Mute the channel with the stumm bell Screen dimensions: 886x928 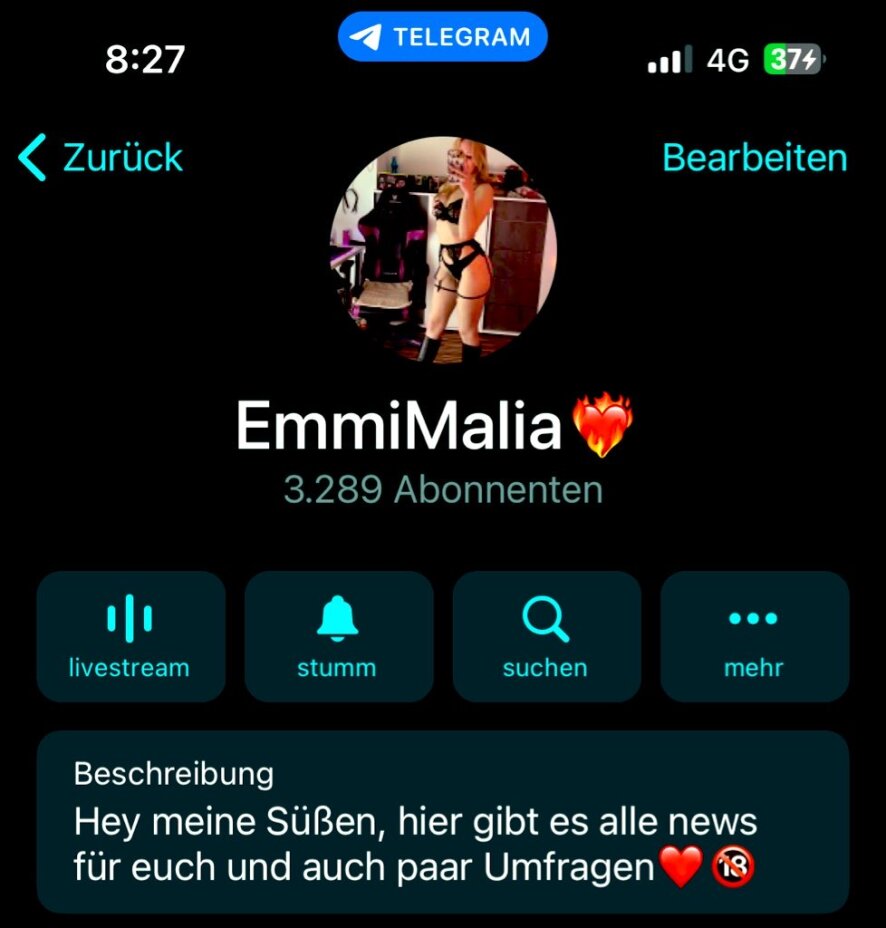pyautogui.click(x=338, y=636)
